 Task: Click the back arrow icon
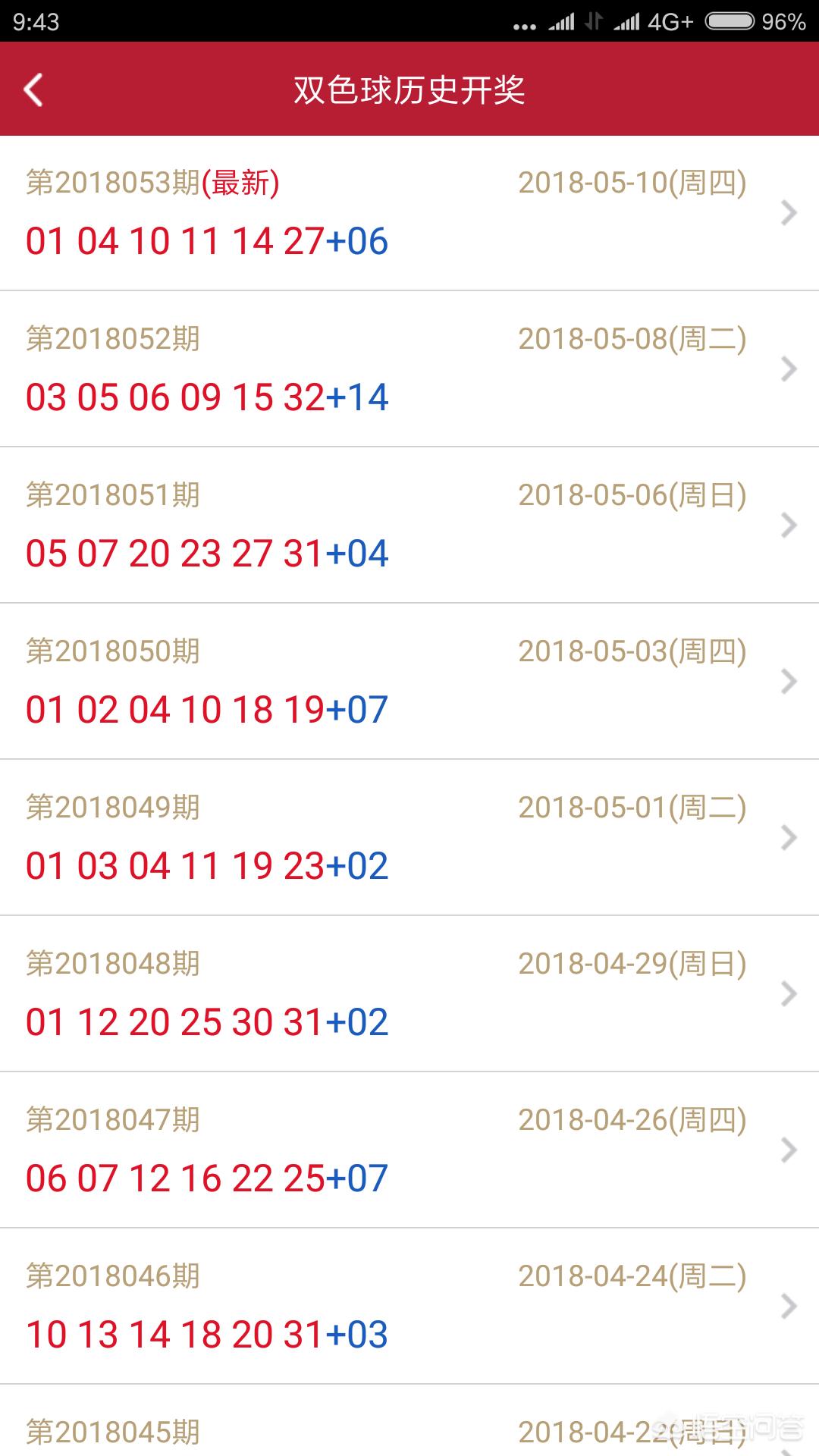[32, 89]
